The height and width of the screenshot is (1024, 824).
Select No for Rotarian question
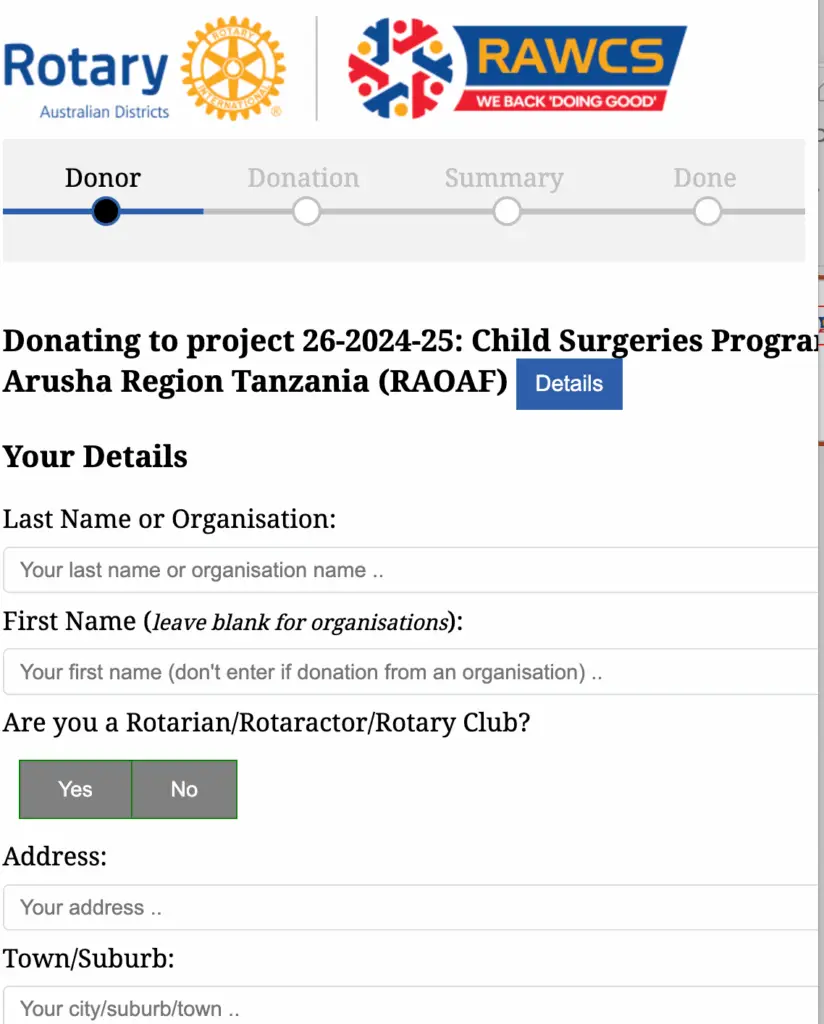pos(184,789)
